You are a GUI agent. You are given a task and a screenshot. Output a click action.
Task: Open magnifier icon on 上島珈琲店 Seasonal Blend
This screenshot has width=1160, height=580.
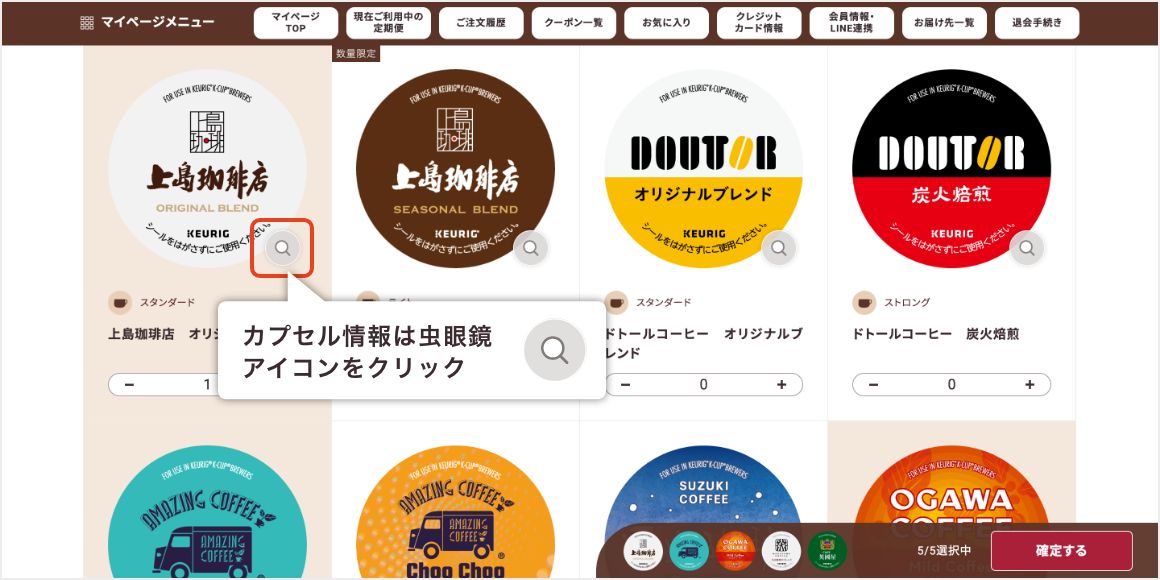(531, 248)
